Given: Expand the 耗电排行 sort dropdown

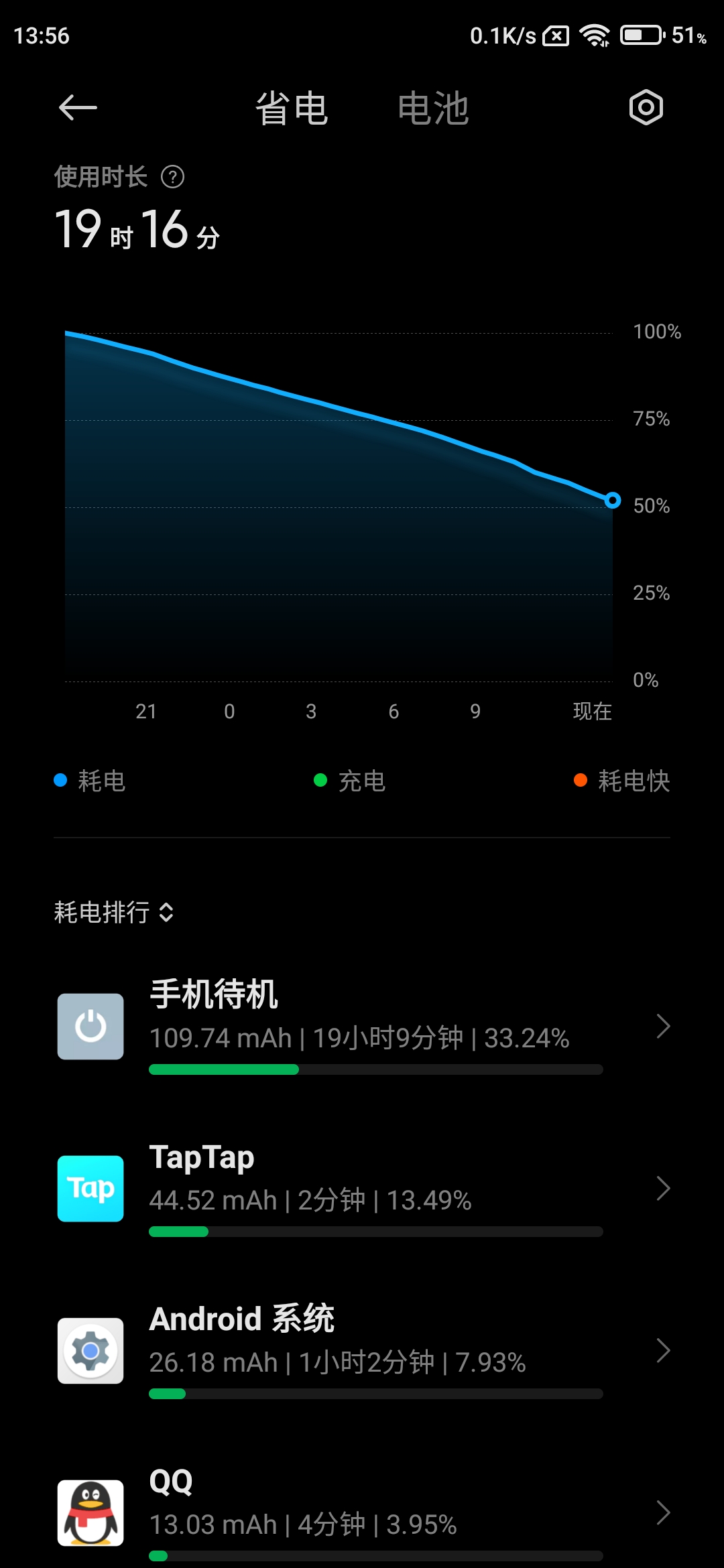Looking at the screenshot, I should click(114, 912).
